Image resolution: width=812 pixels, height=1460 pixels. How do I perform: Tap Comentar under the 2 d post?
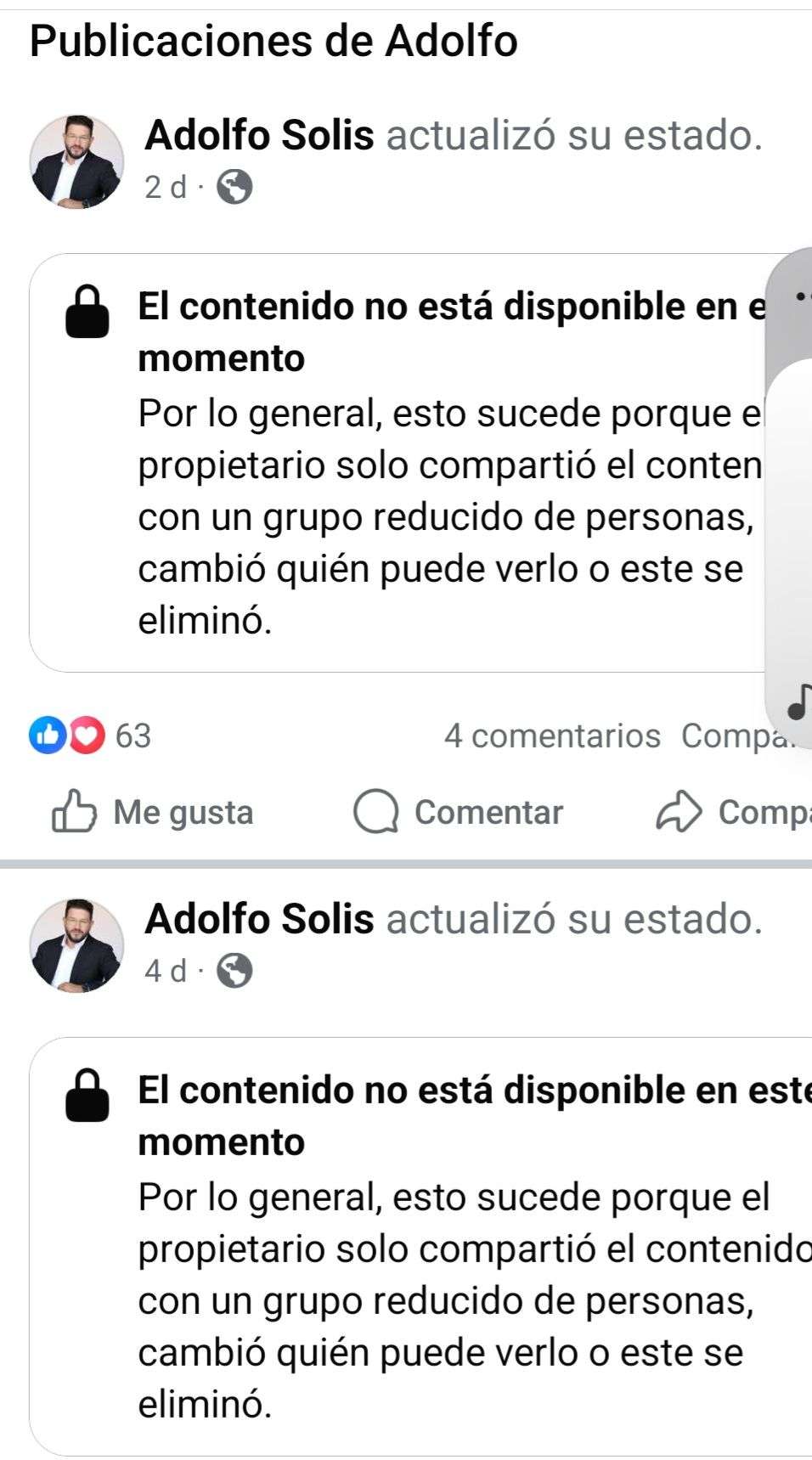(459, 812)
